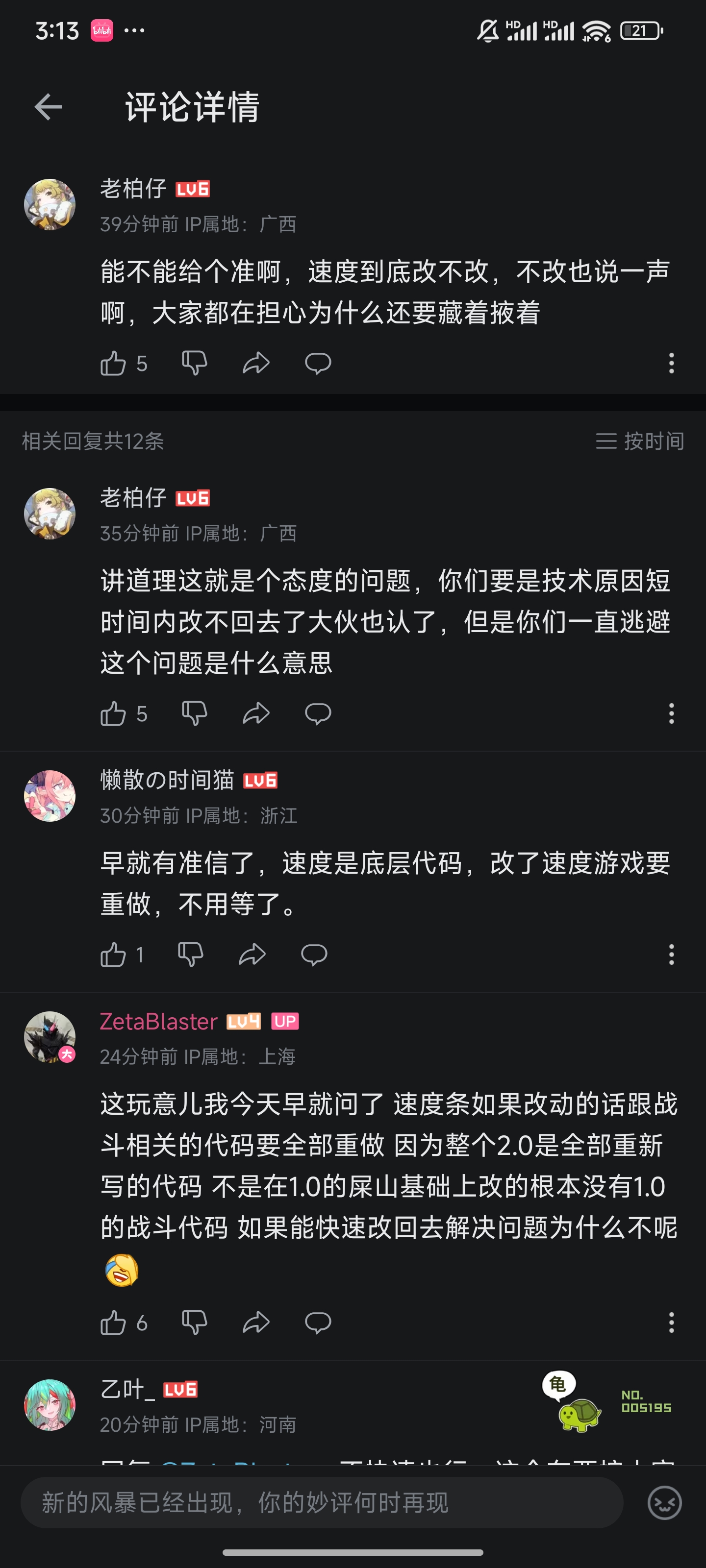Open overflow menu on ZetaBlaster's reply
Viewport: 706px width, 1568px height.
point(671,1322)
